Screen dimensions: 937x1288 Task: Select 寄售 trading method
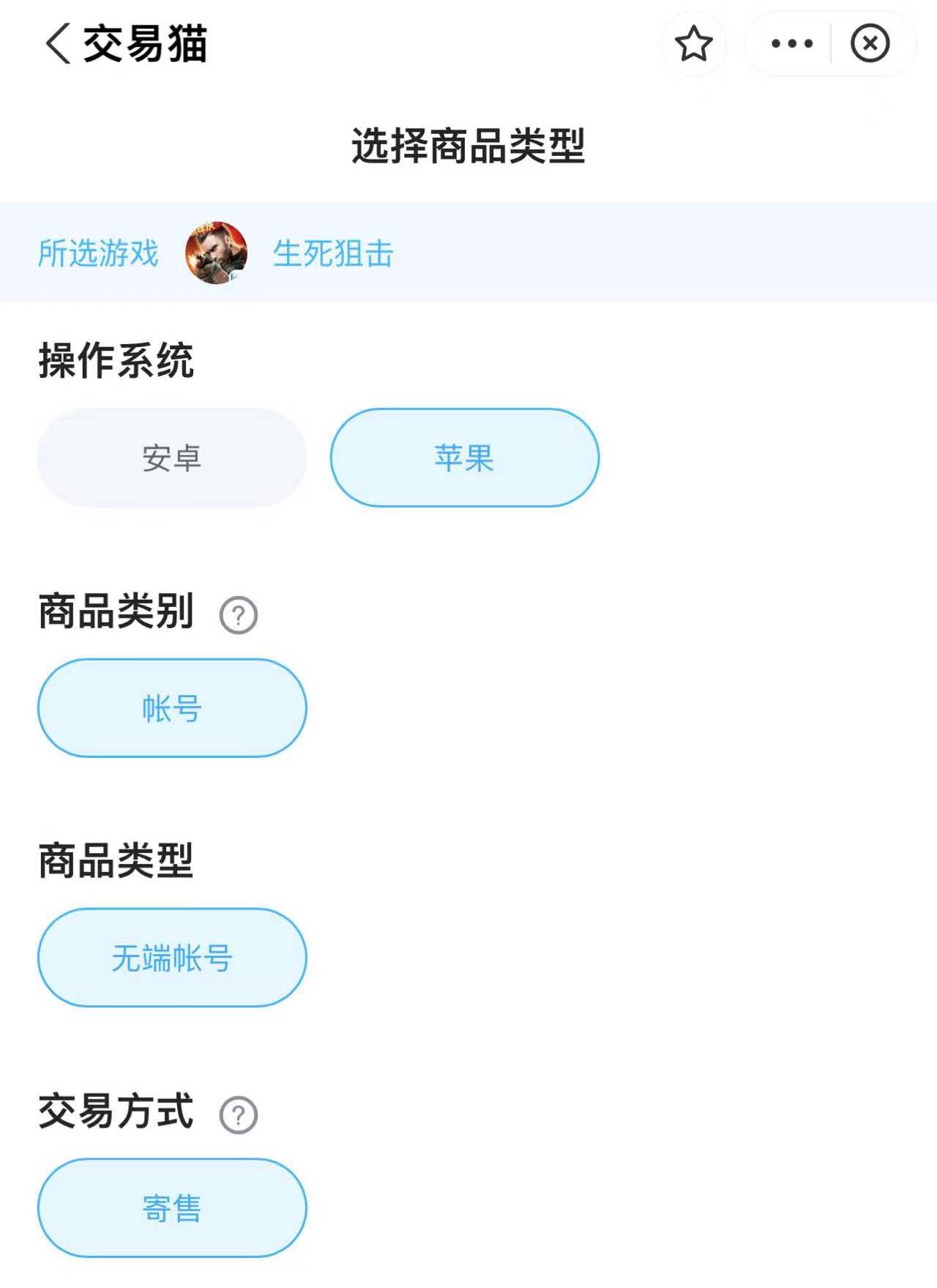172,1208
